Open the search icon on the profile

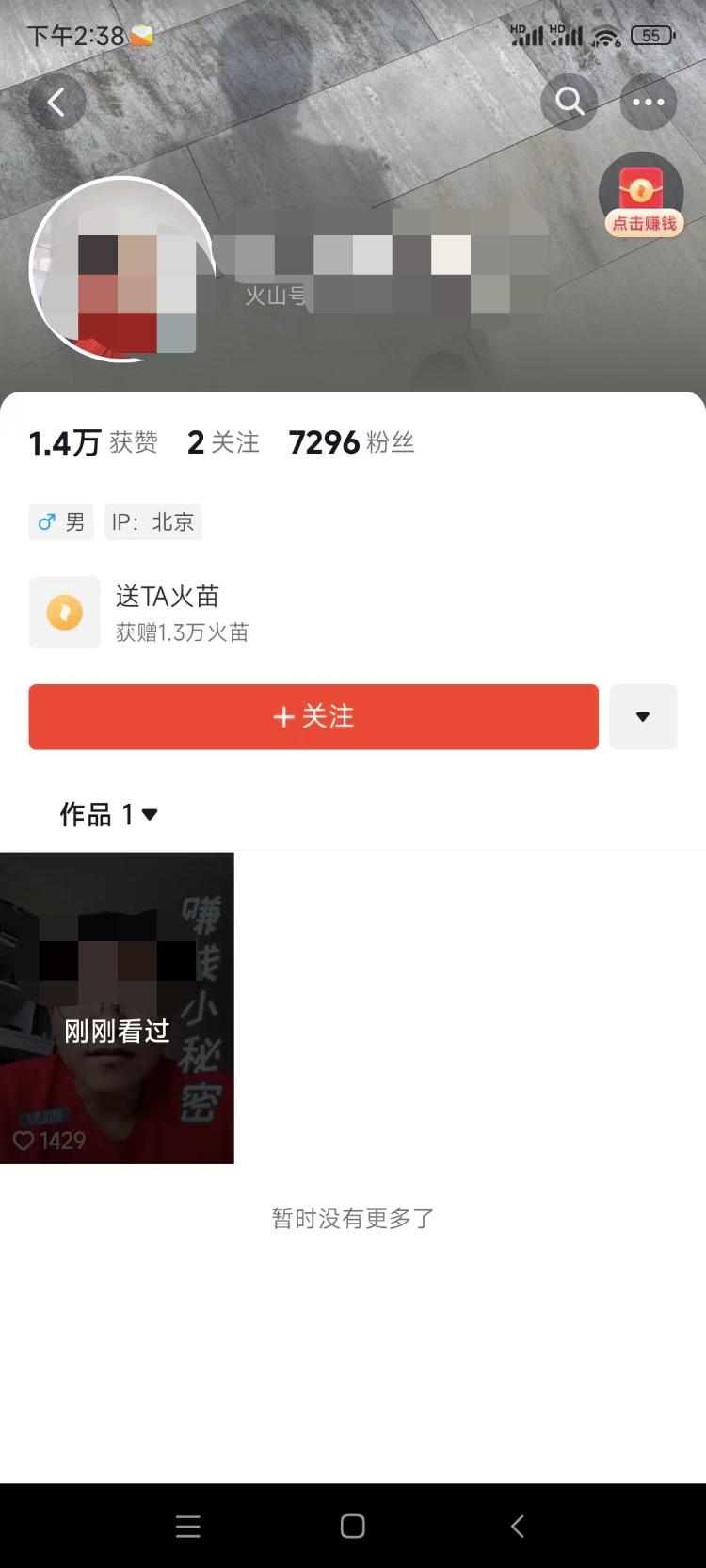click(570, 102)
